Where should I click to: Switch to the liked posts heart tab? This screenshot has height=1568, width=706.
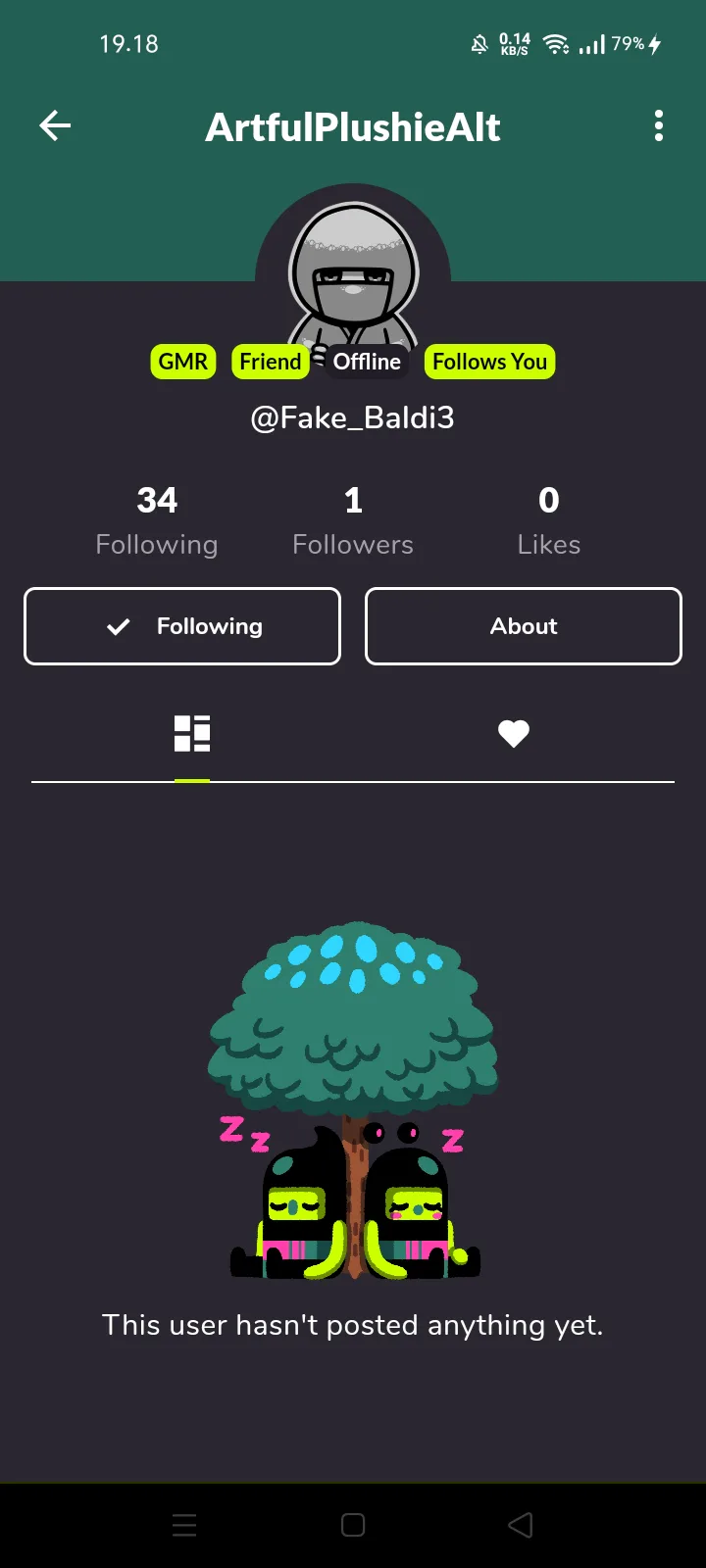point(514,733)
